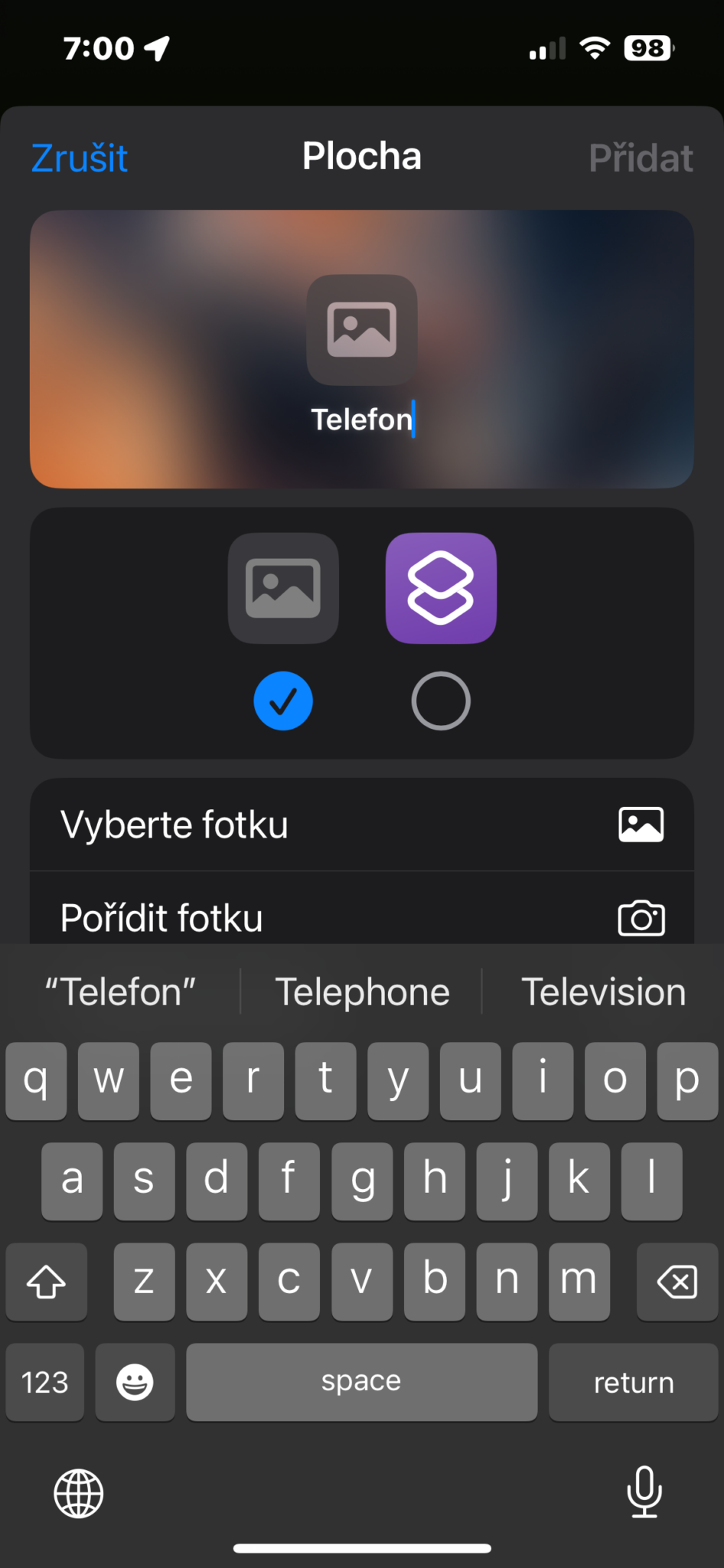This screenshot has width=724, height=1568.
Task: Open Vyberte fotku
Action: 361,825
